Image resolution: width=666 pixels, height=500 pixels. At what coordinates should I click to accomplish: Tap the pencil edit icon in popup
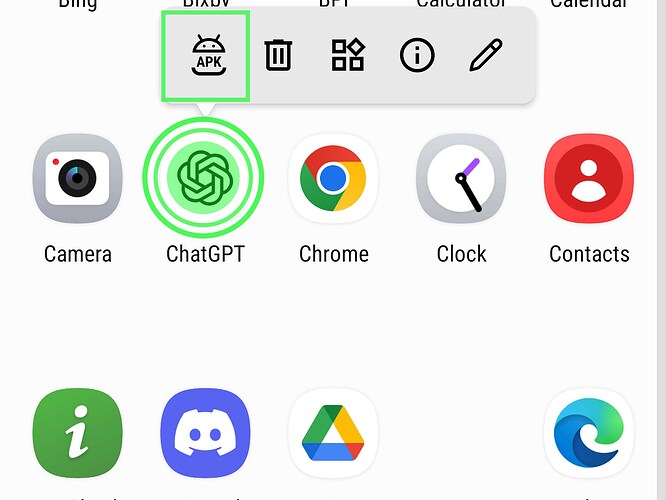[x=485, y=55]
